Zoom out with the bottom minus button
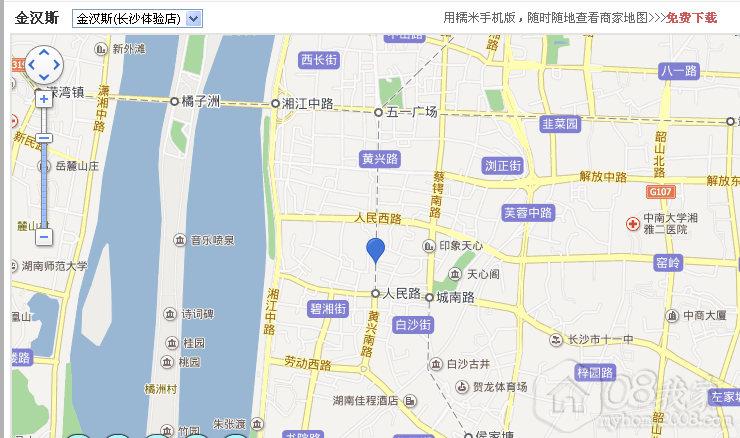Viewport: 740px width, 438px height. [x=44, y=237]
